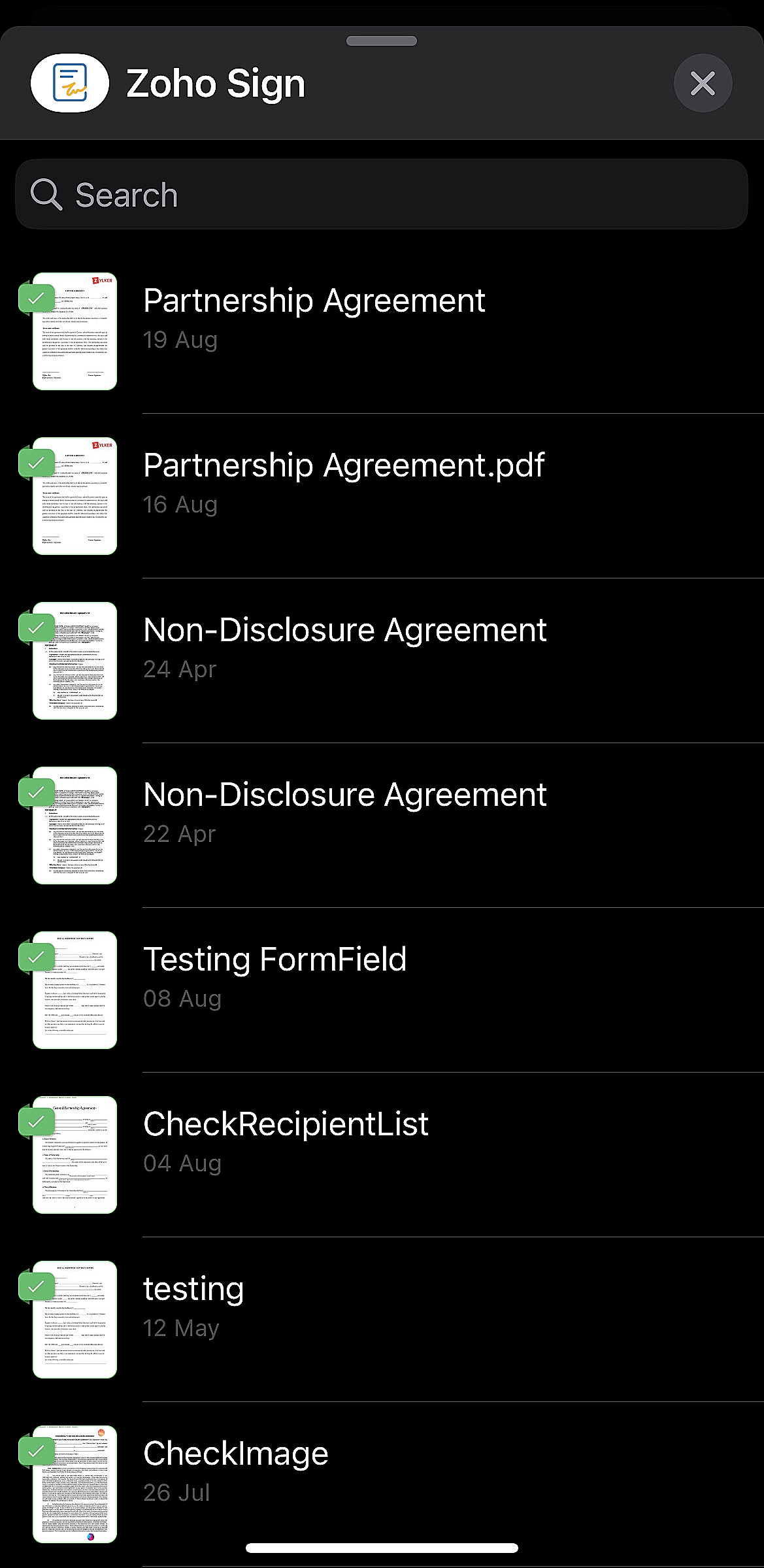Open the CheckImage document
Screen dimensions: 764x1568
pyautogui.click(x=235, y=1471)
